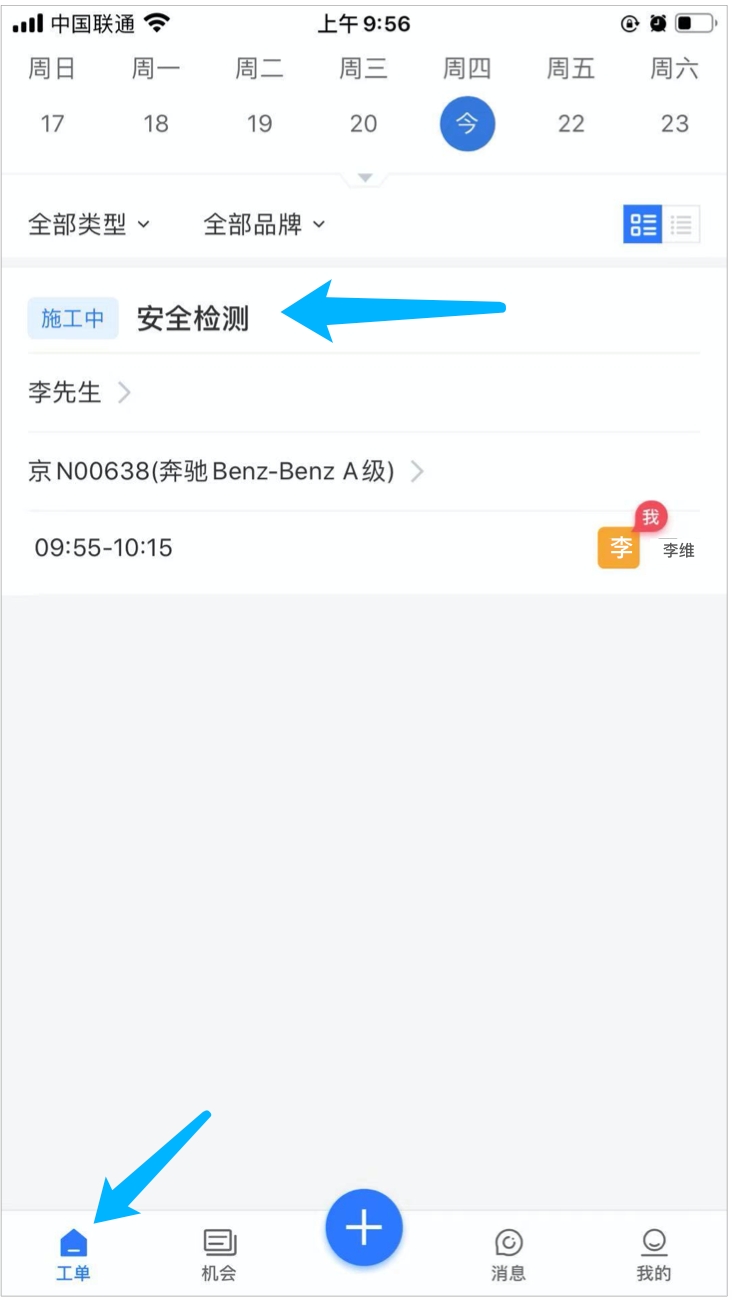Choose date 19 in the week strip

260,124
